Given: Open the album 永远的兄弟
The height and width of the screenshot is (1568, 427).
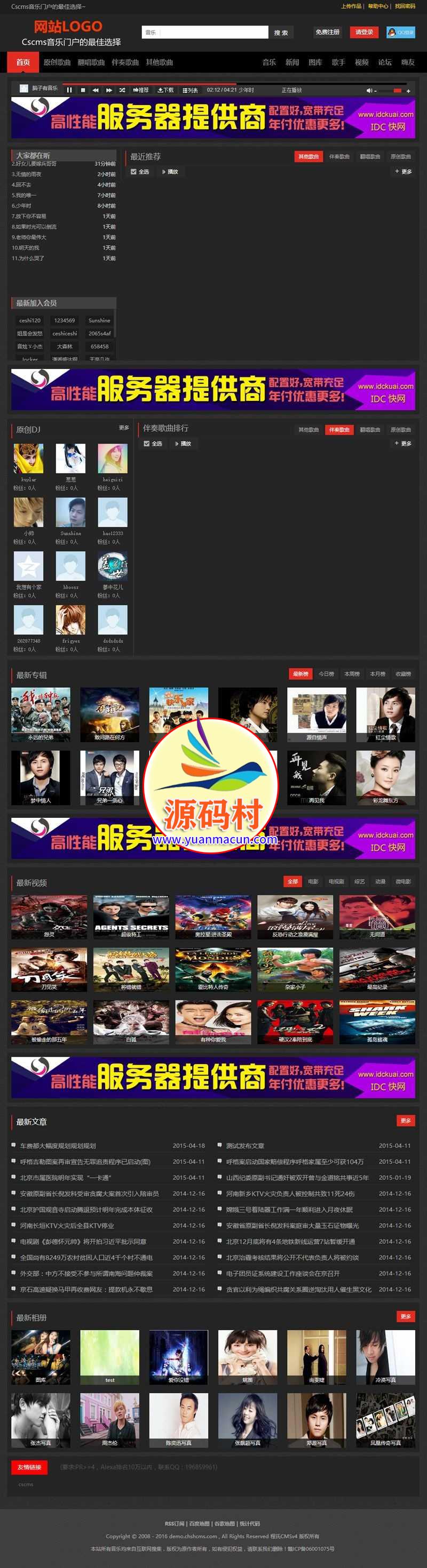Looking at the screenshot, I should tap(41, 714).
